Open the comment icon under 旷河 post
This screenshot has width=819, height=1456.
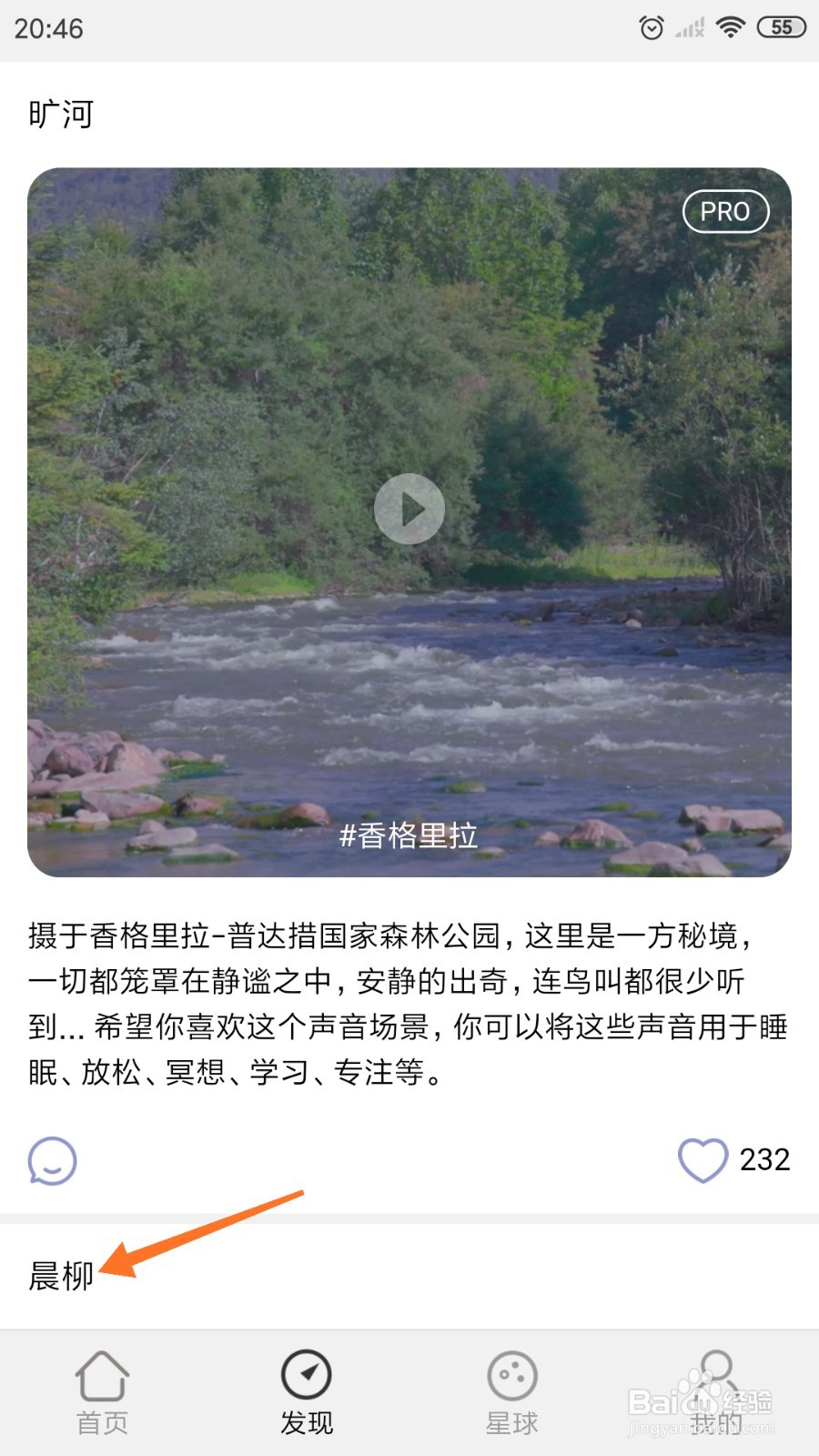(53, 1161)
